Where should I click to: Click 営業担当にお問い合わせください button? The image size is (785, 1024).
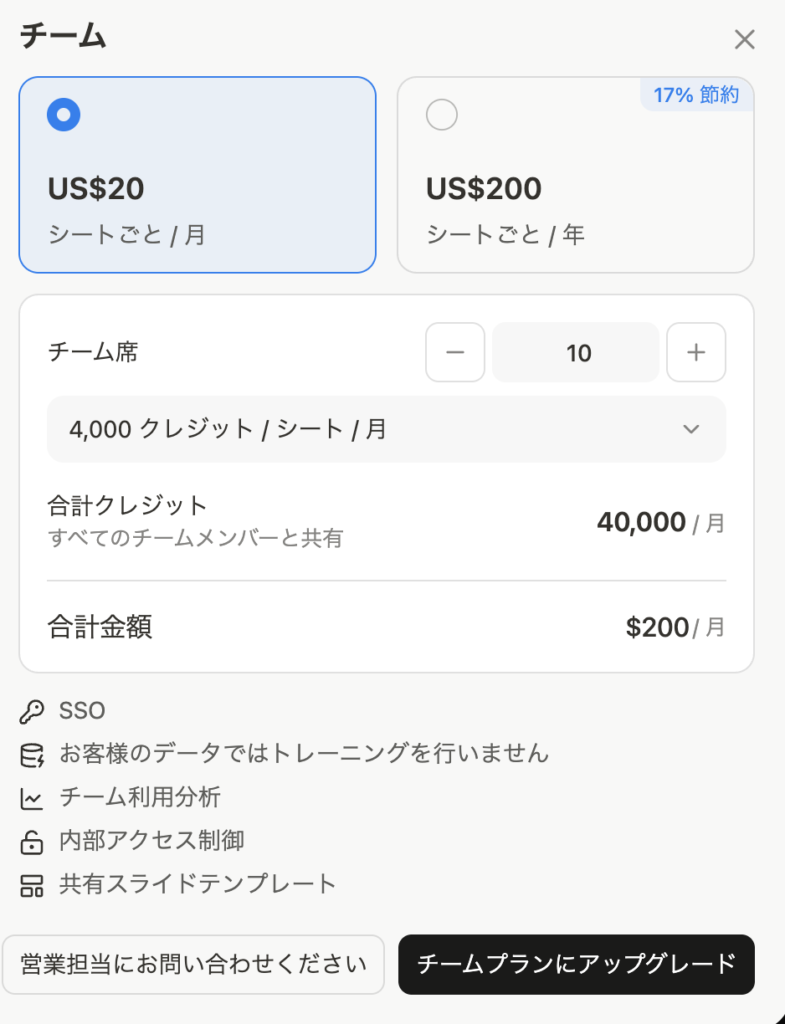[194, 965]
